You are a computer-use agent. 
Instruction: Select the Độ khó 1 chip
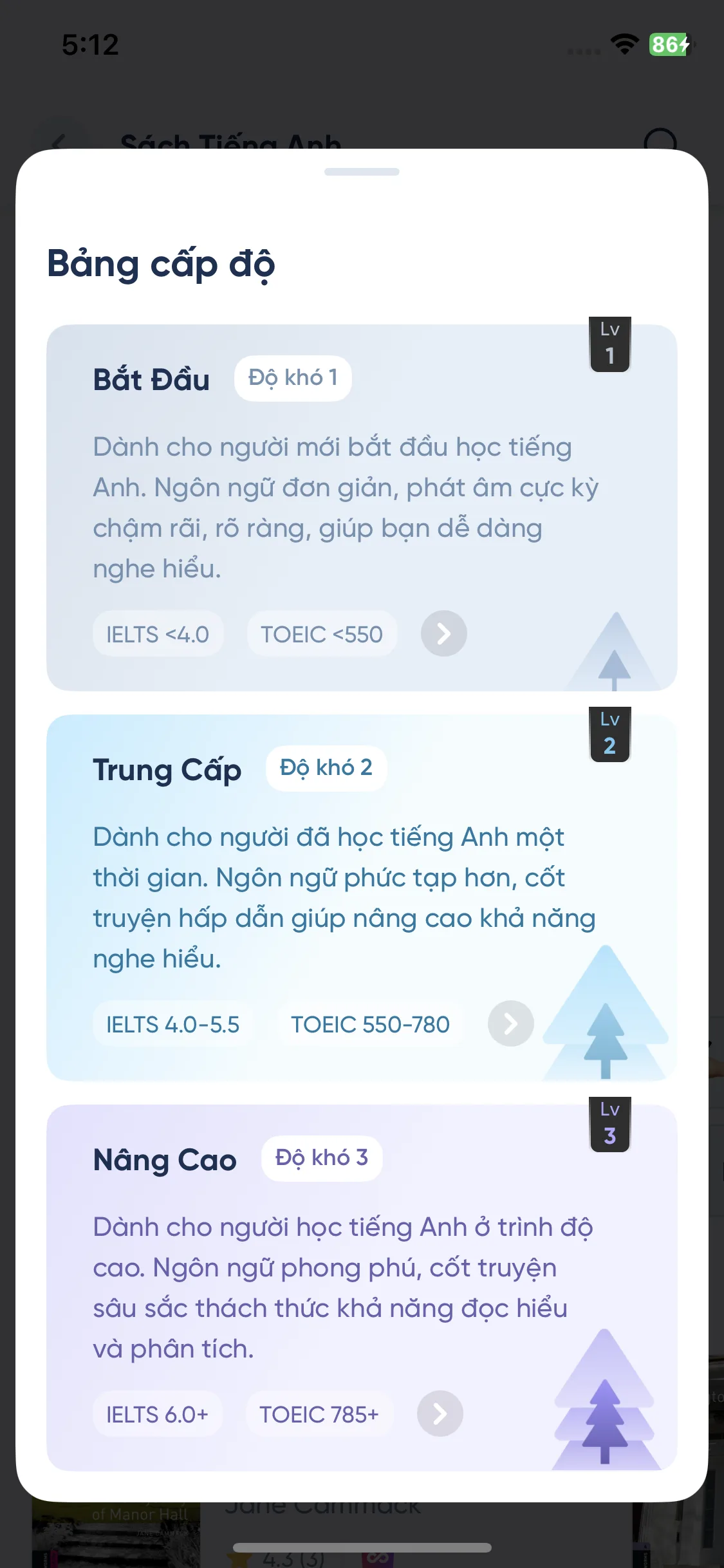point(292,378)
